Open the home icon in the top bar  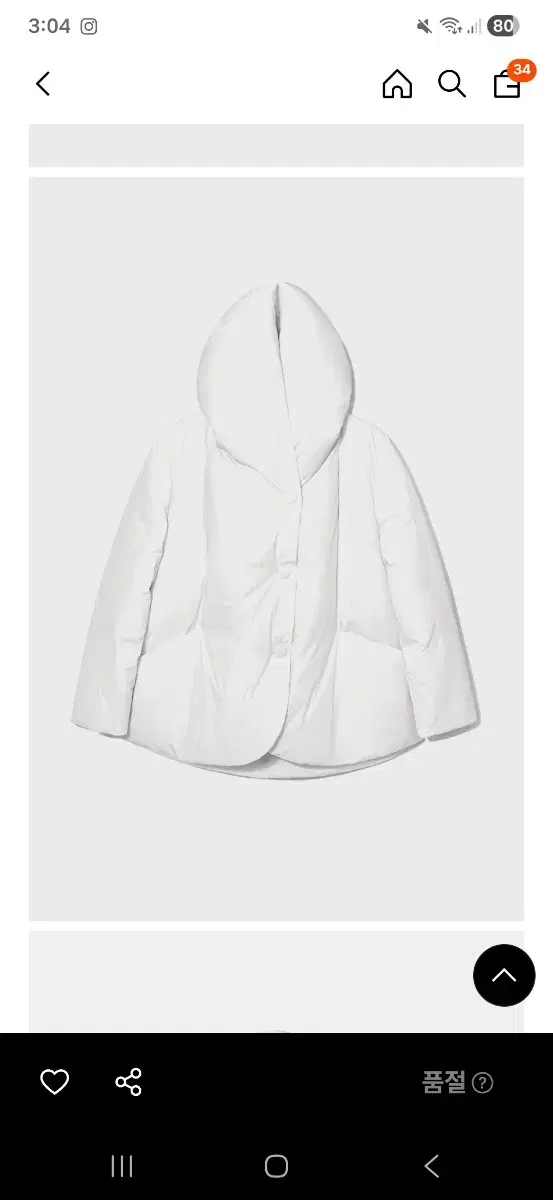(397, 84)
